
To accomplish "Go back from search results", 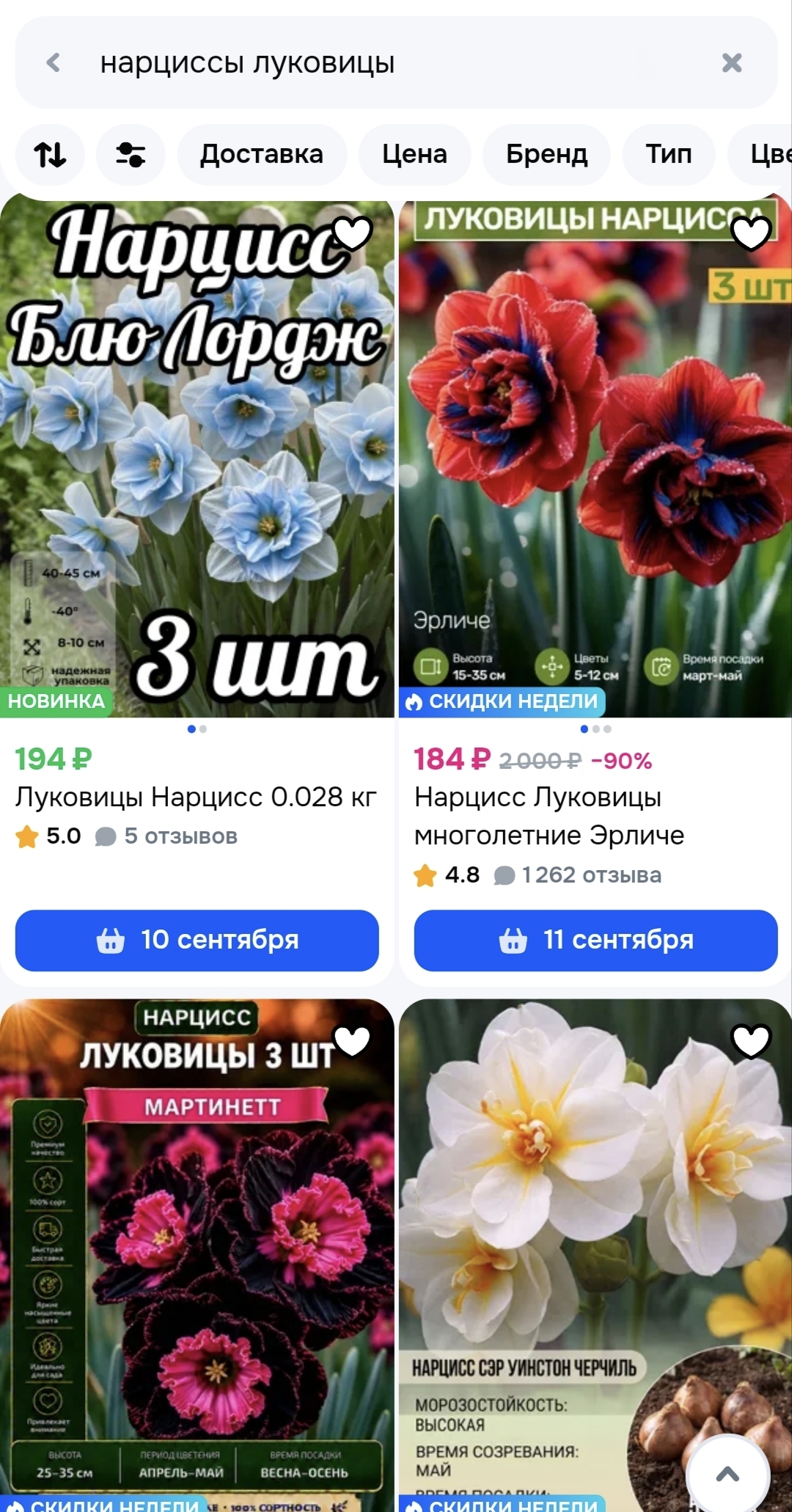I will point(54,62).
